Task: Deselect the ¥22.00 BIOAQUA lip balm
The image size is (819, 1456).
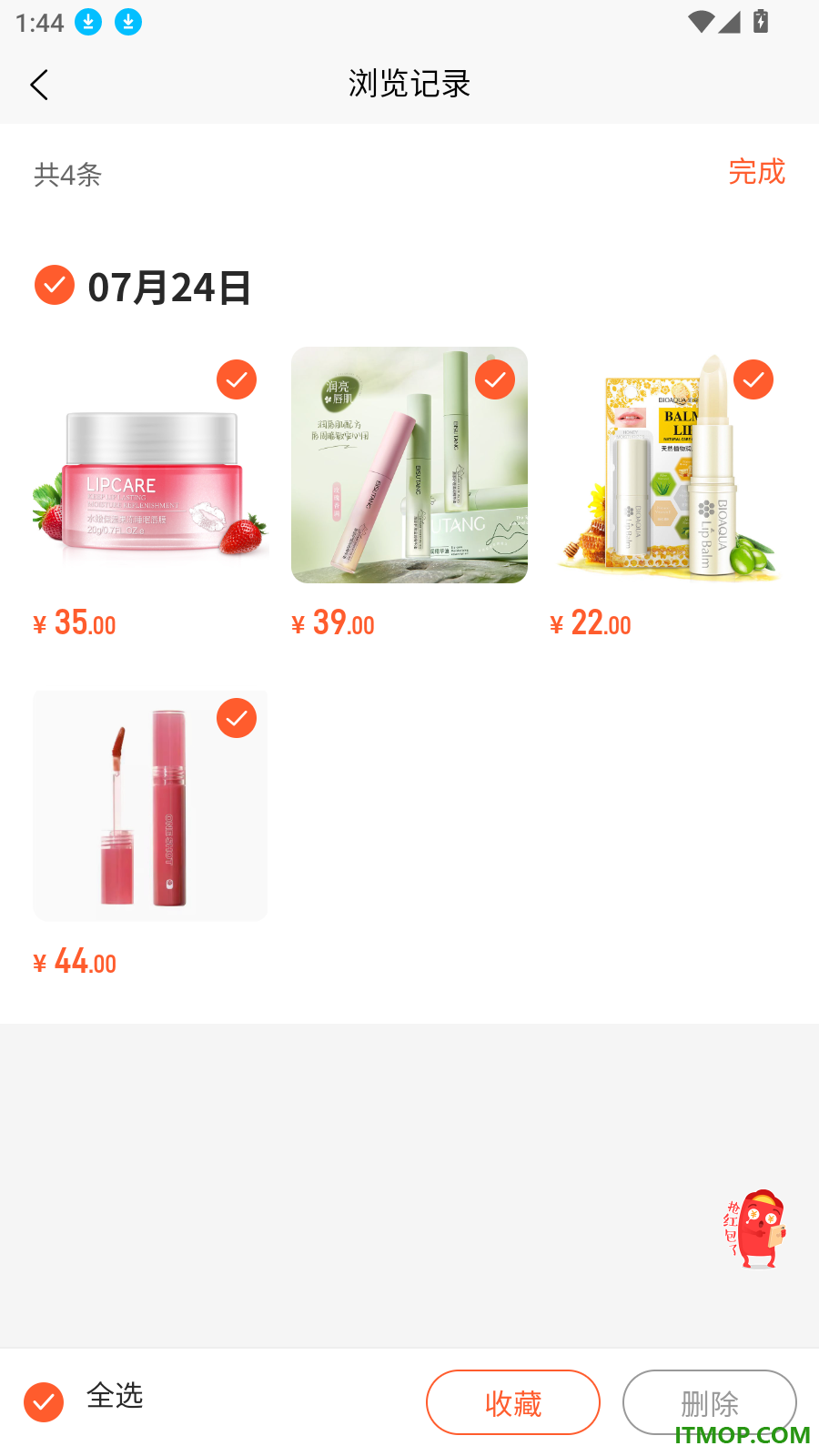Action: (x=753, y=379)
